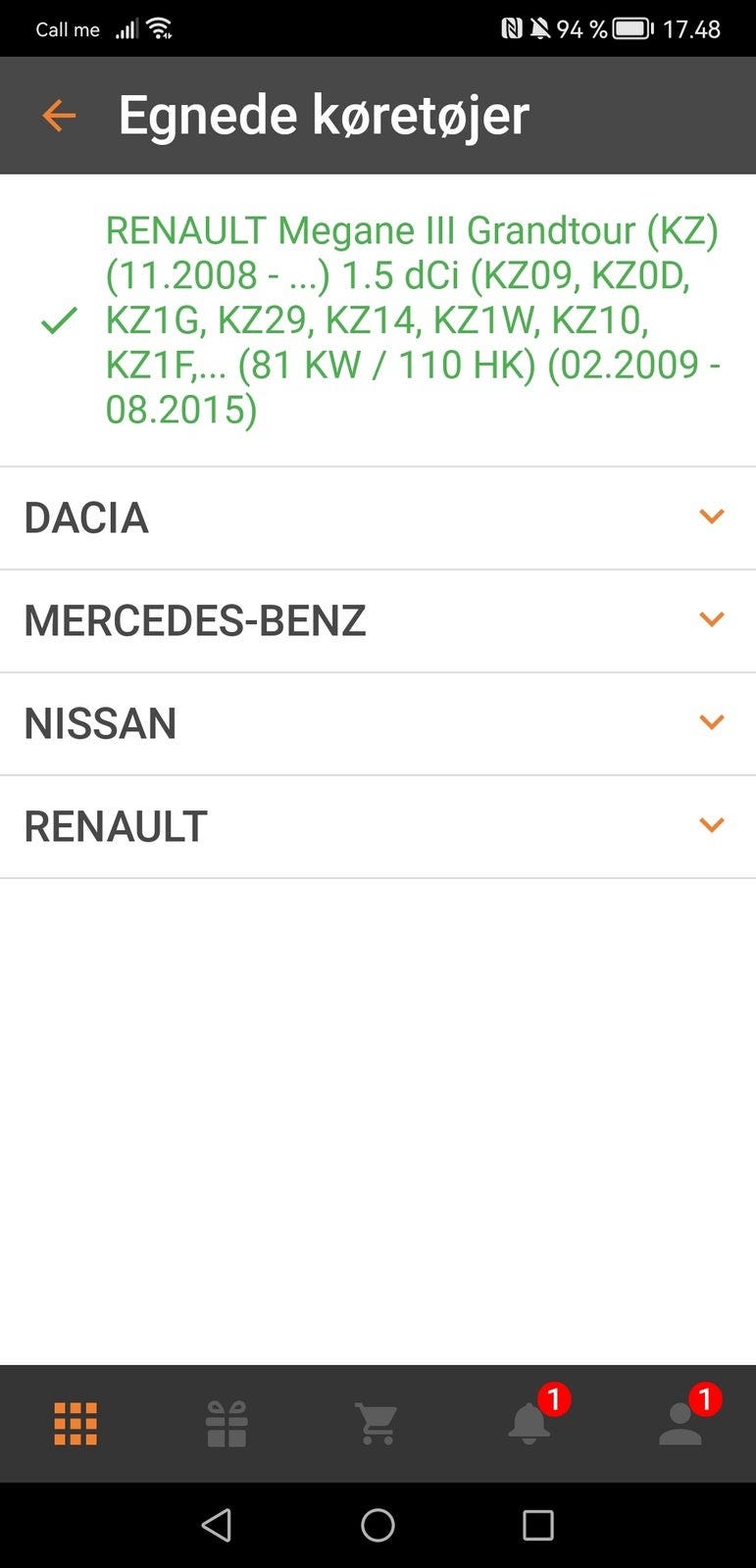Expand the NISSAN vehicle list
This screenshot has height=1568, width=756.
pyautogui.click(x=378, y=724)
